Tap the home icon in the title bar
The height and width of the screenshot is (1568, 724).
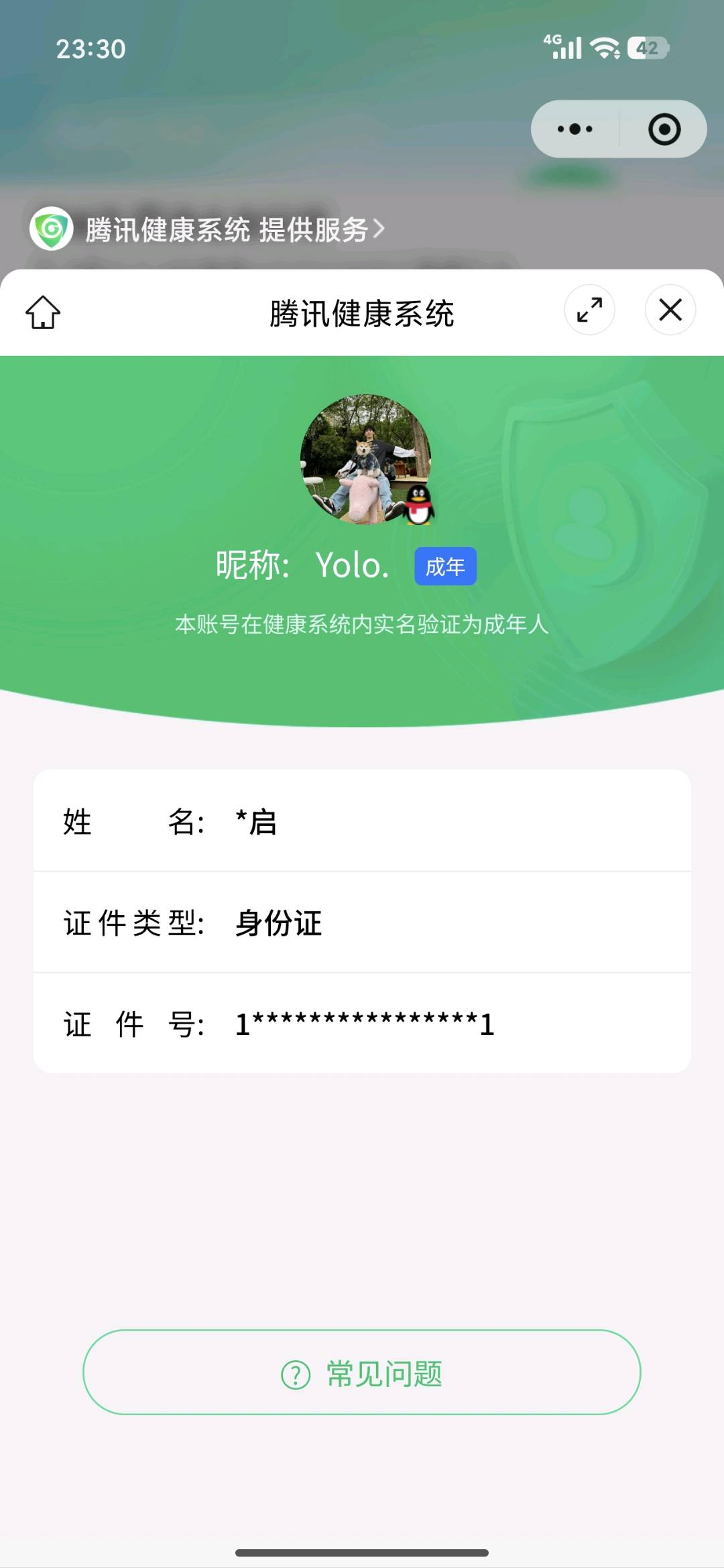point(42,312)
